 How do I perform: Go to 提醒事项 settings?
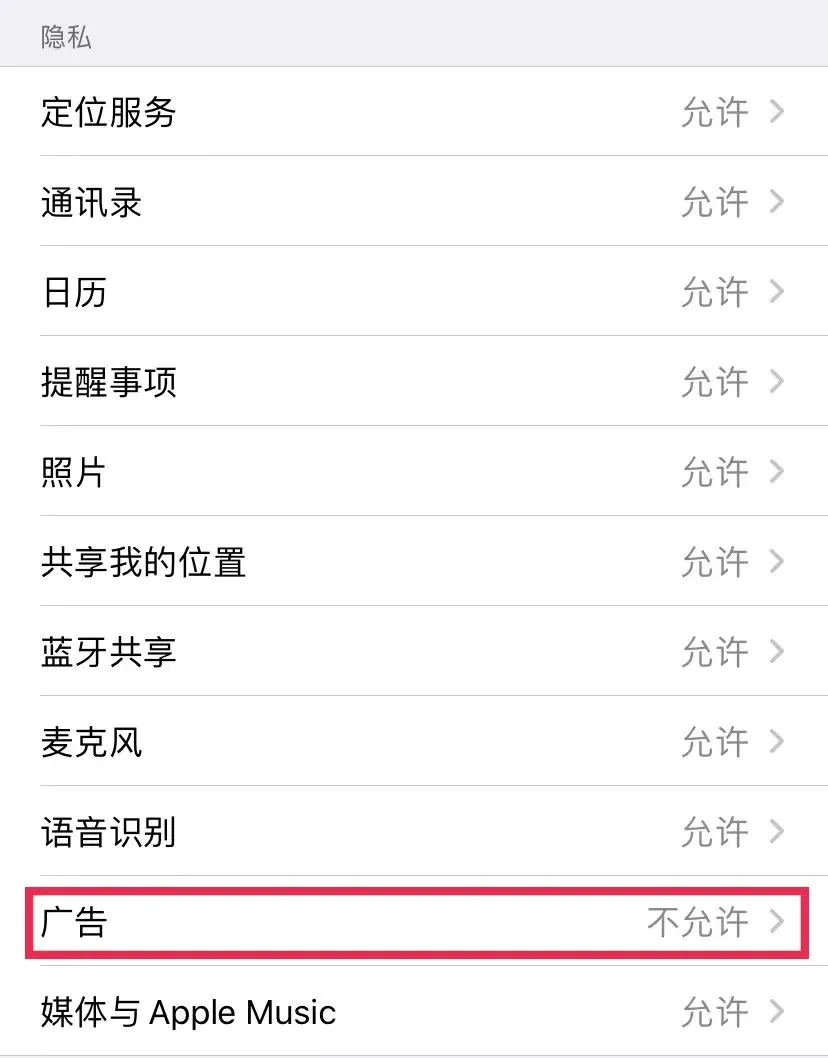tap(414, 382)
